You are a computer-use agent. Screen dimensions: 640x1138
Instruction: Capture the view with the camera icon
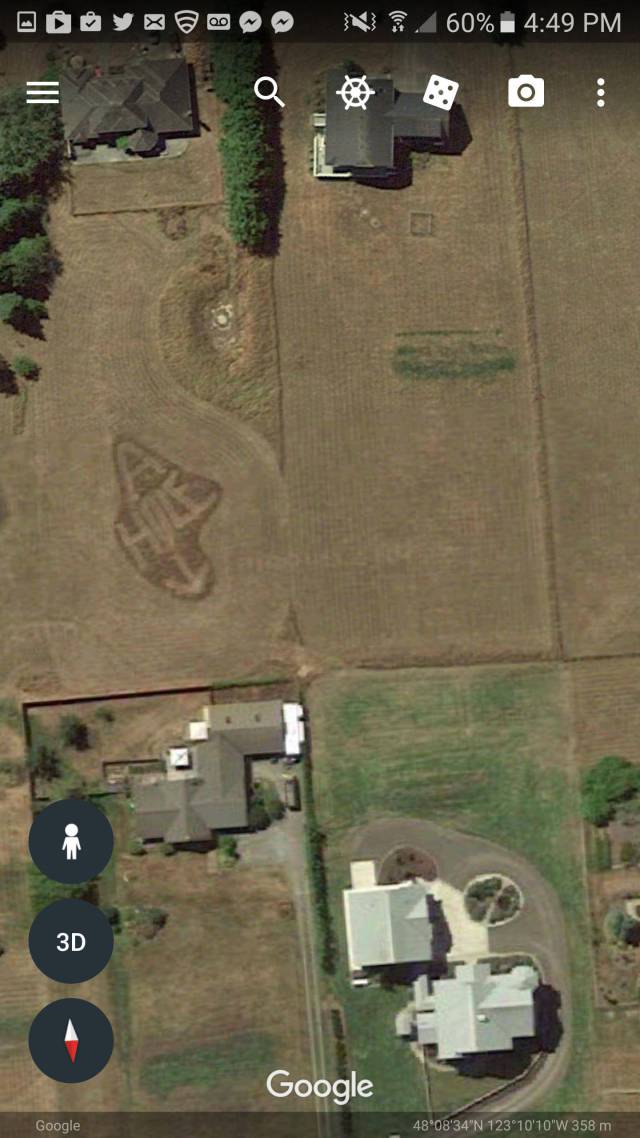[526, 93]
